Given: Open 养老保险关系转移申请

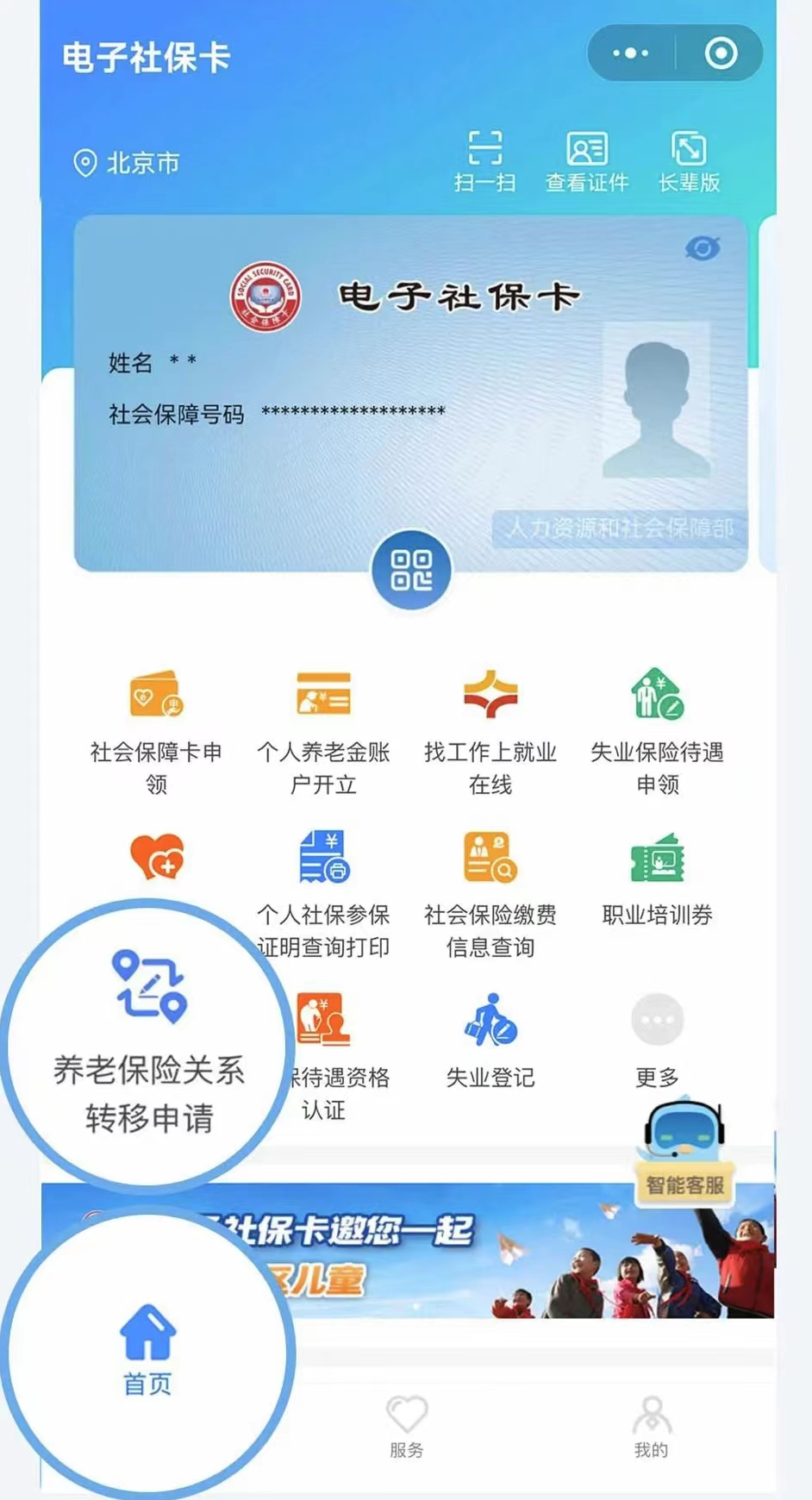Looking at the screenshot, I should (149, 1043).
